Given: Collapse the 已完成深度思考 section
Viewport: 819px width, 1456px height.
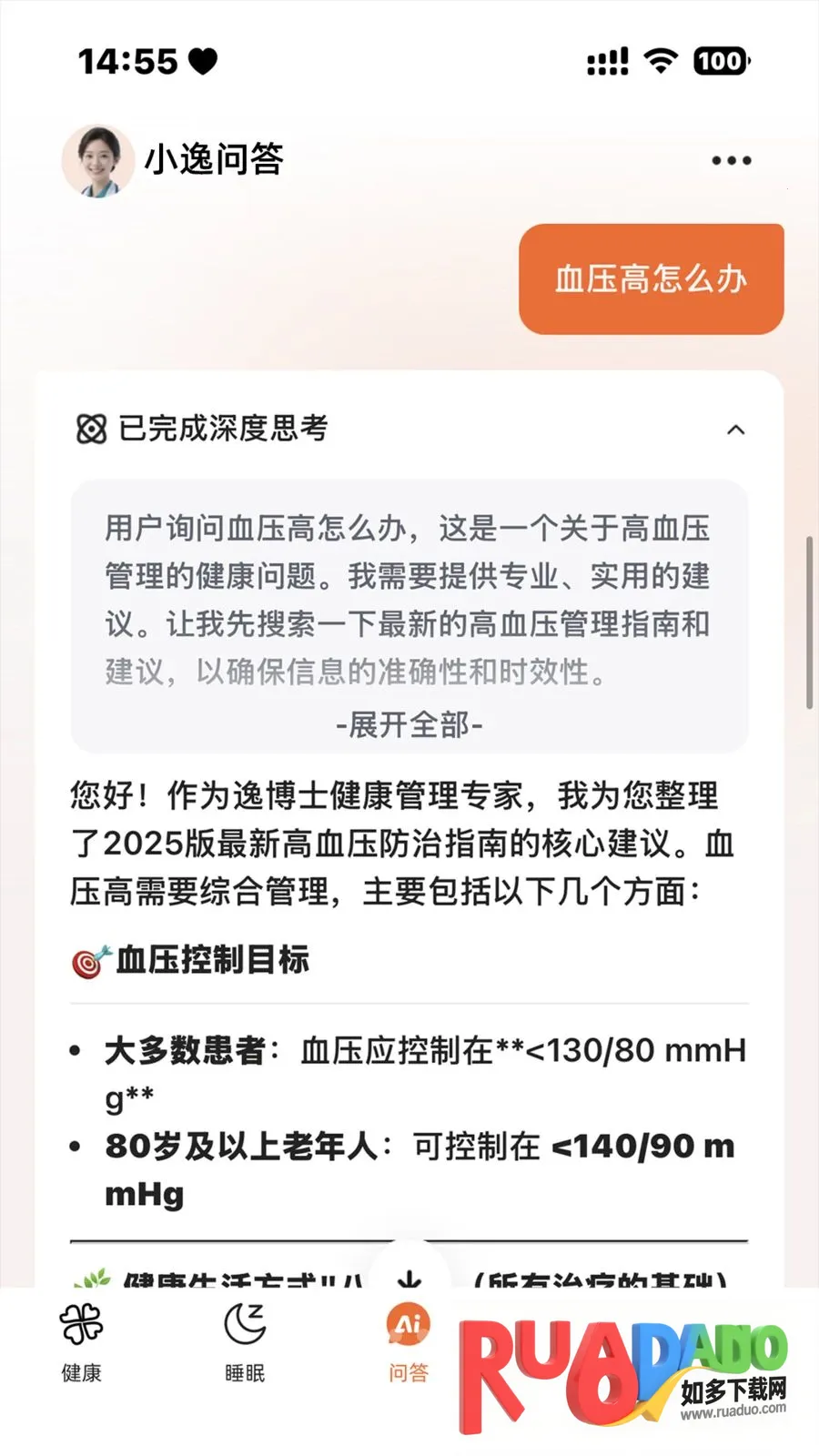Looking at the screenshot, I should tap(735, 430).
